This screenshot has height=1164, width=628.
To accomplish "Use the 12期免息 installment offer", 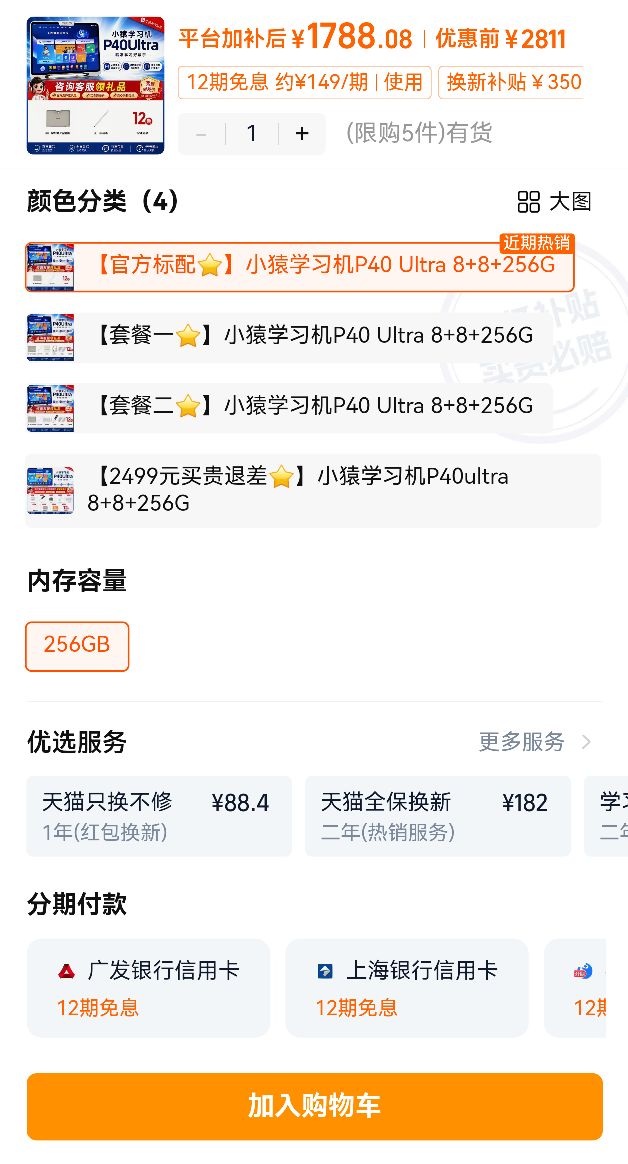I will click(x=304, y=82).
